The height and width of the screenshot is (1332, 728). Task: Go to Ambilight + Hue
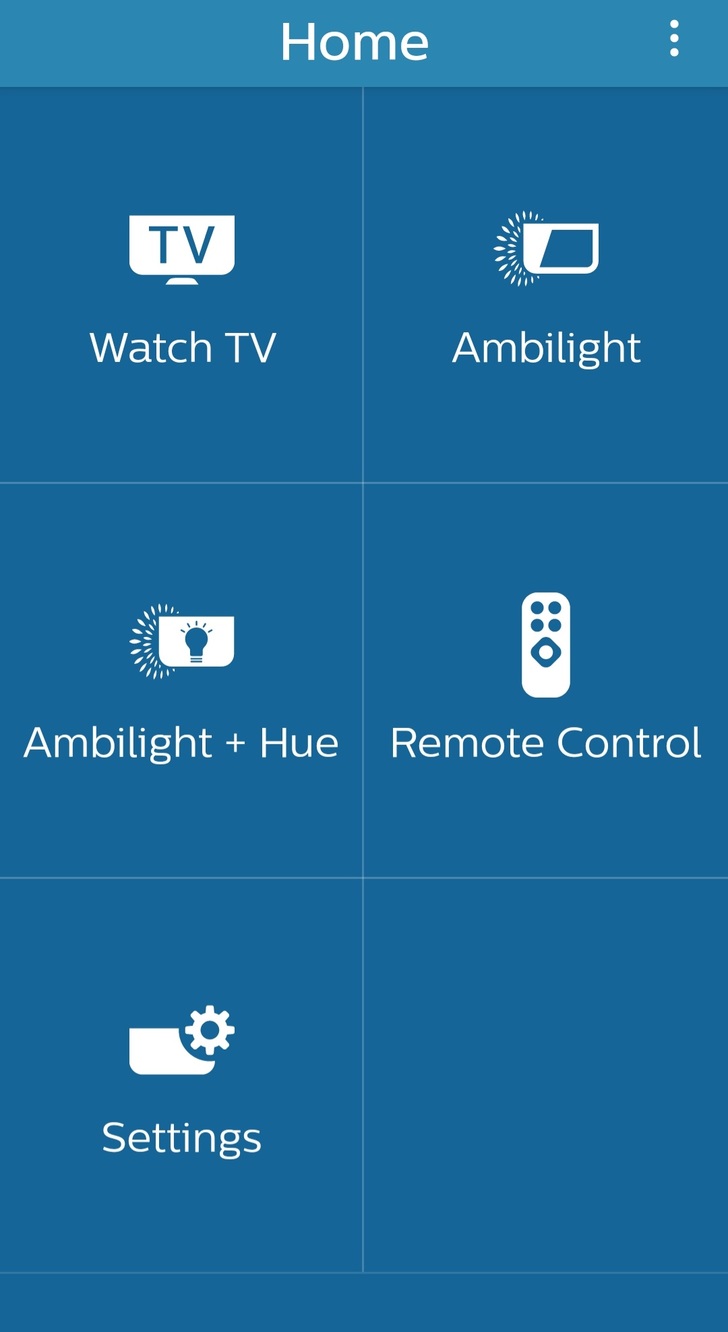182,680
